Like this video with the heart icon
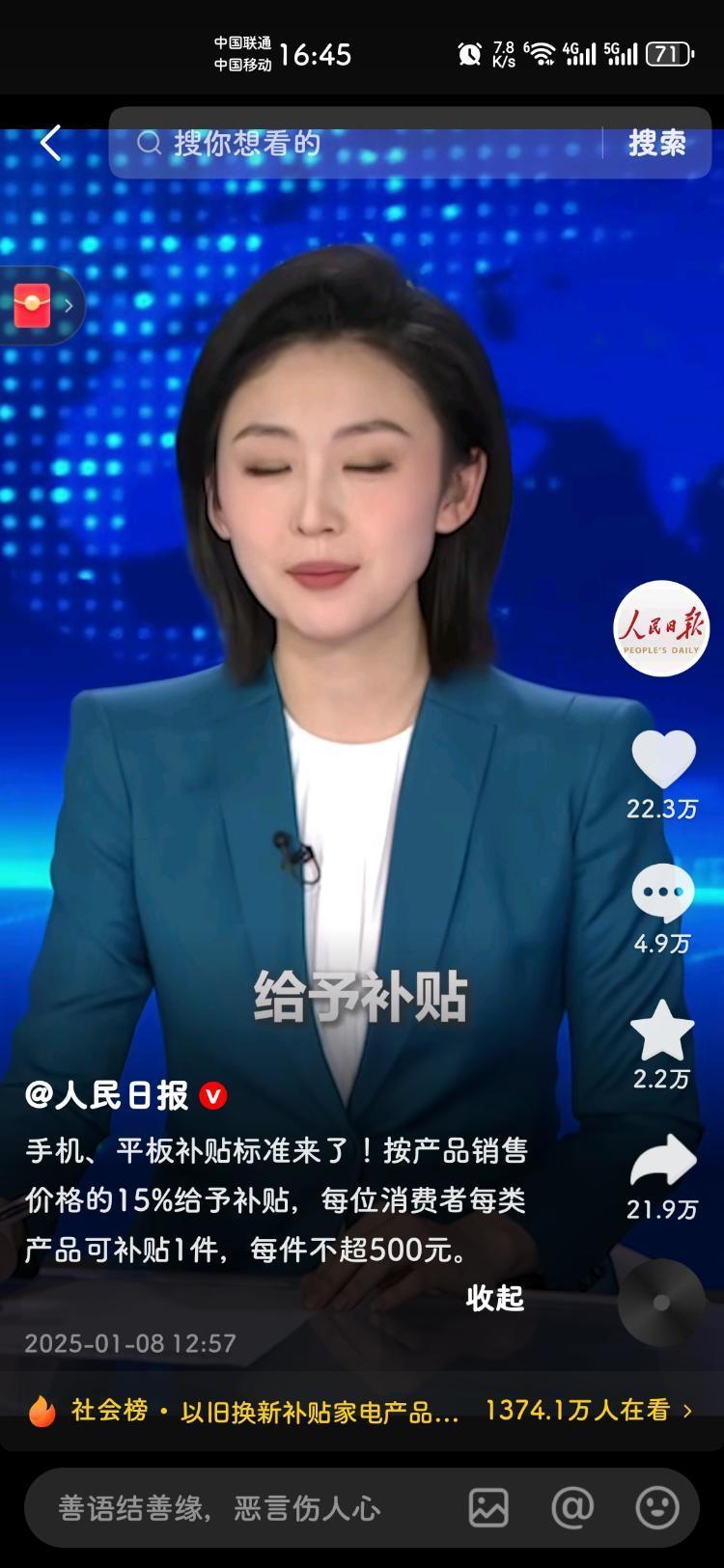724x1568 pixels. (663, 759)
